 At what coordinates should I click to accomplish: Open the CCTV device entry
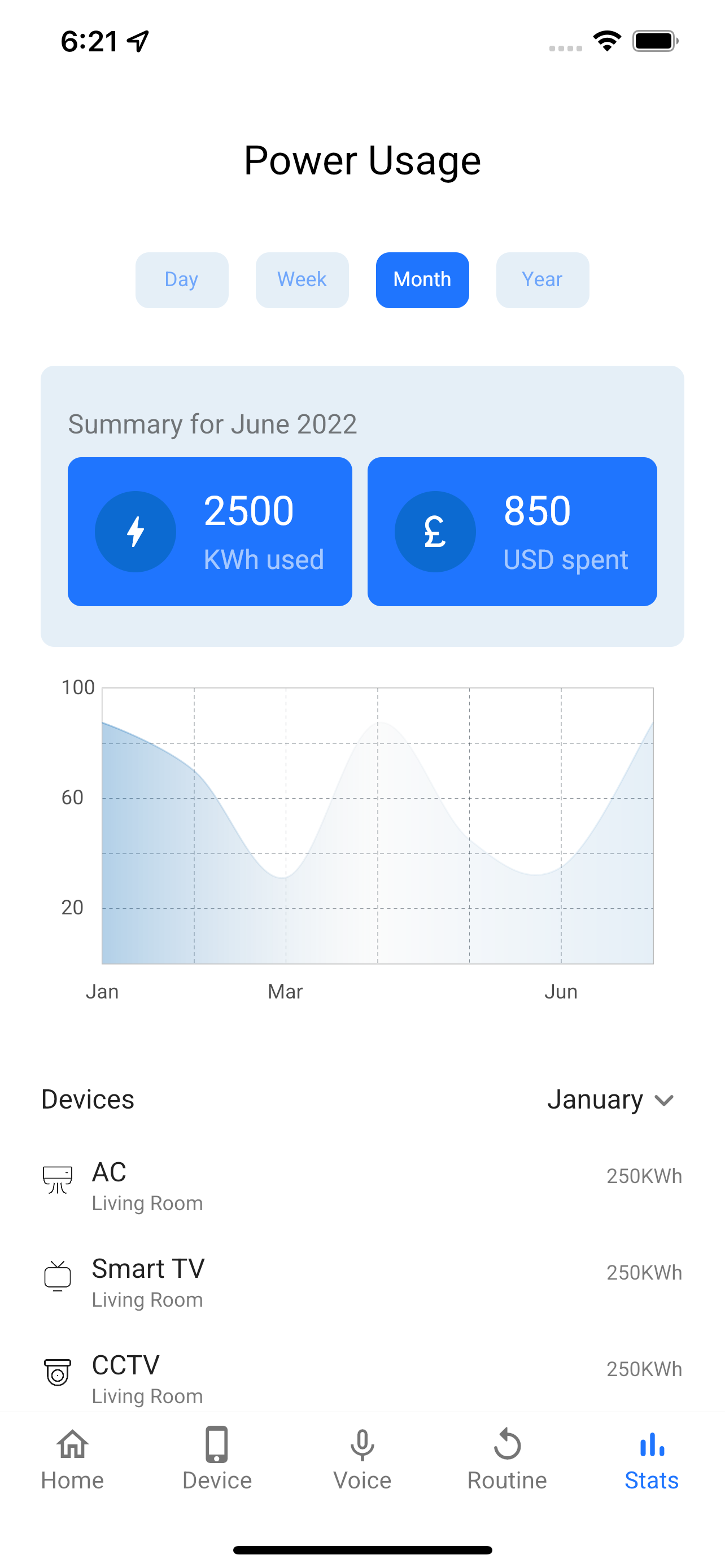click(361, 1378)
